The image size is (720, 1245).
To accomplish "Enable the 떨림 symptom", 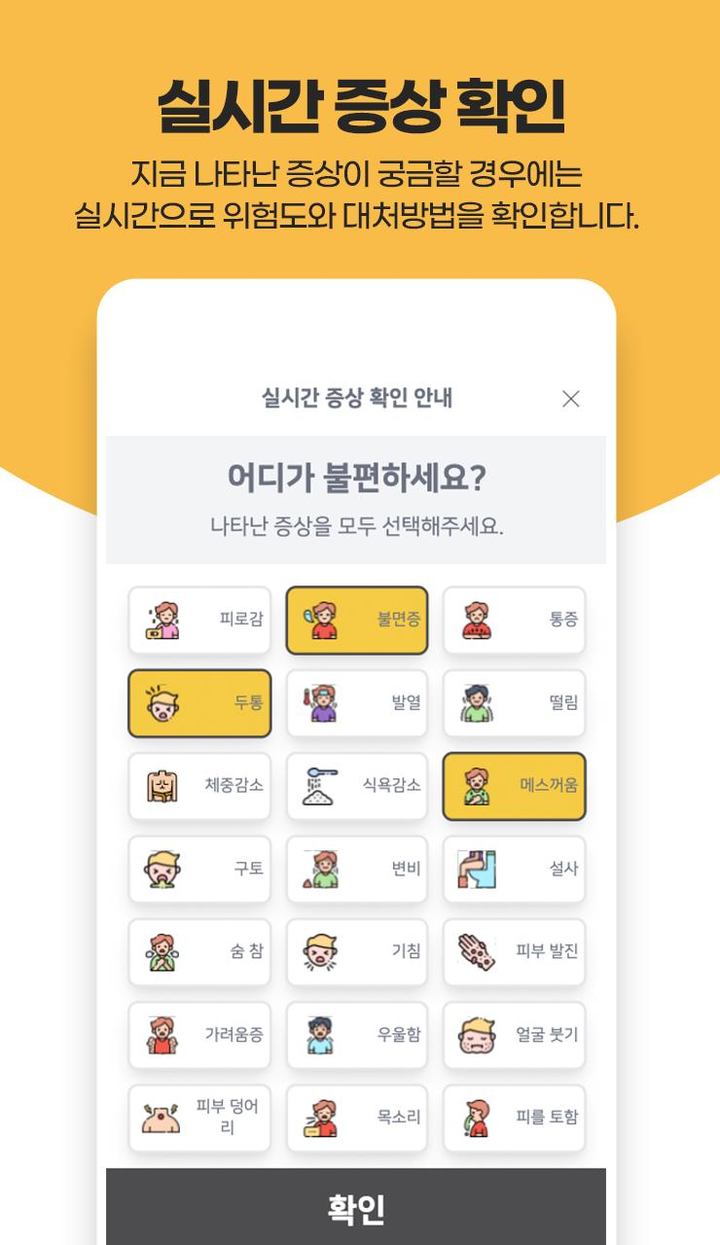I will tap(514, 703).
